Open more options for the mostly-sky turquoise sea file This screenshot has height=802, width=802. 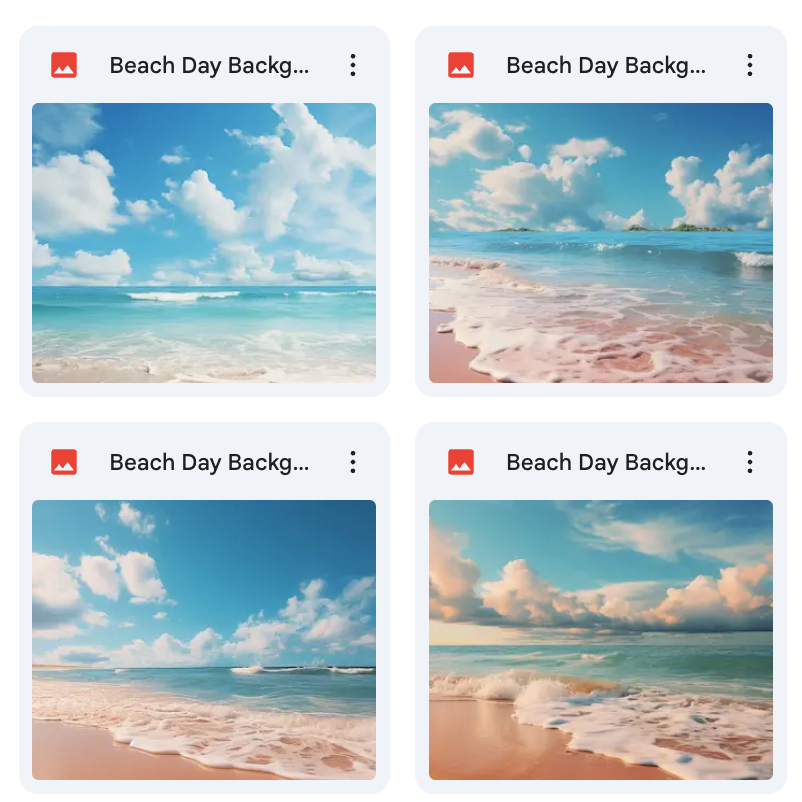[x=353, y=66]
